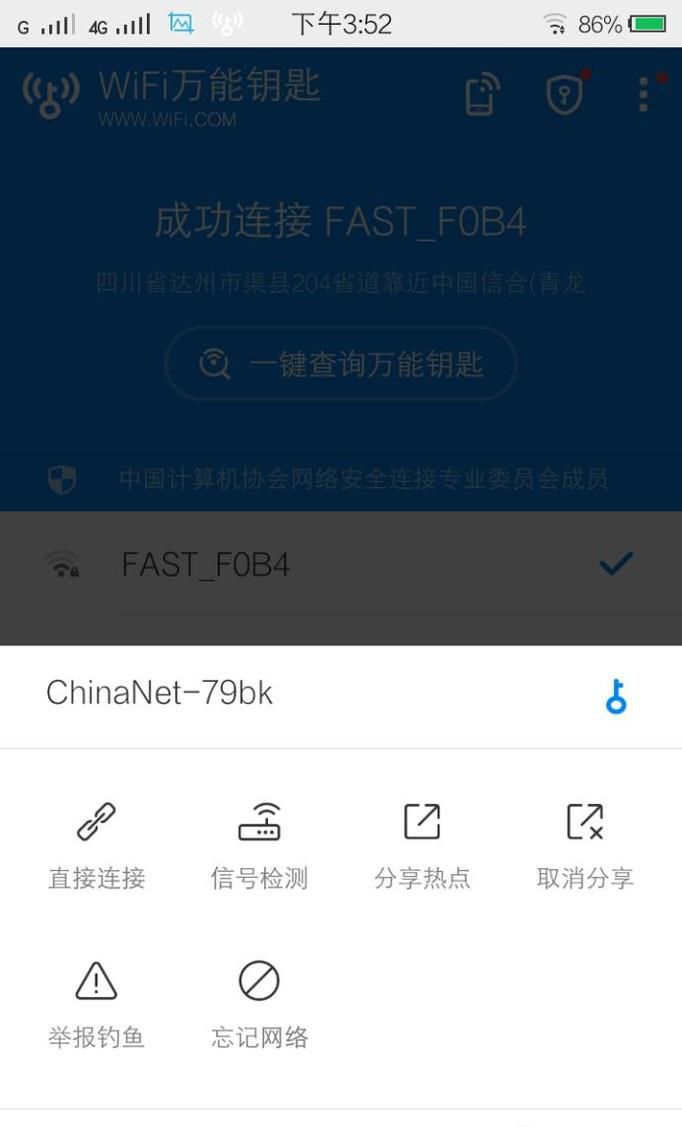The height and width of the screenshot is (1127, 682).
Task: Tap the blue key icon beside ChinaNet-79bk
Action: pos(616,696)
